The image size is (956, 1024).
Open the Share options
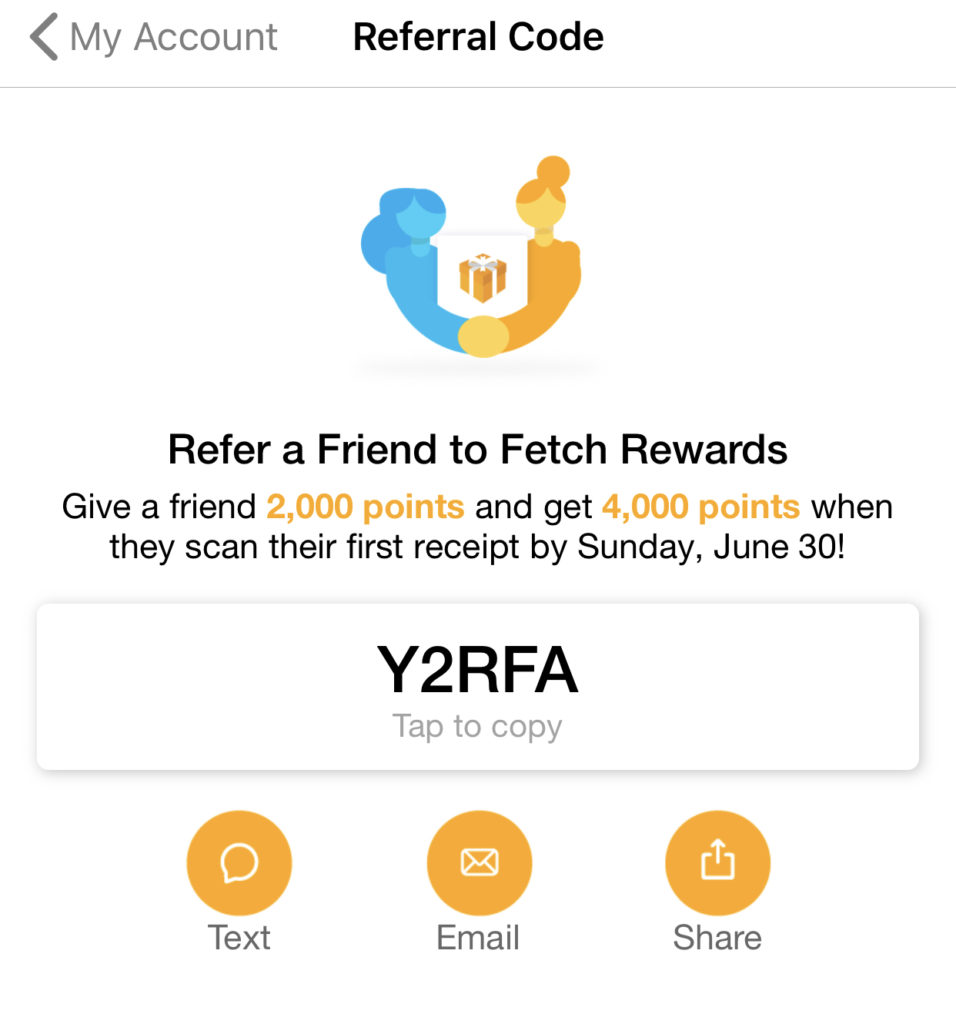pyautogui.click(x=717, y=862)
